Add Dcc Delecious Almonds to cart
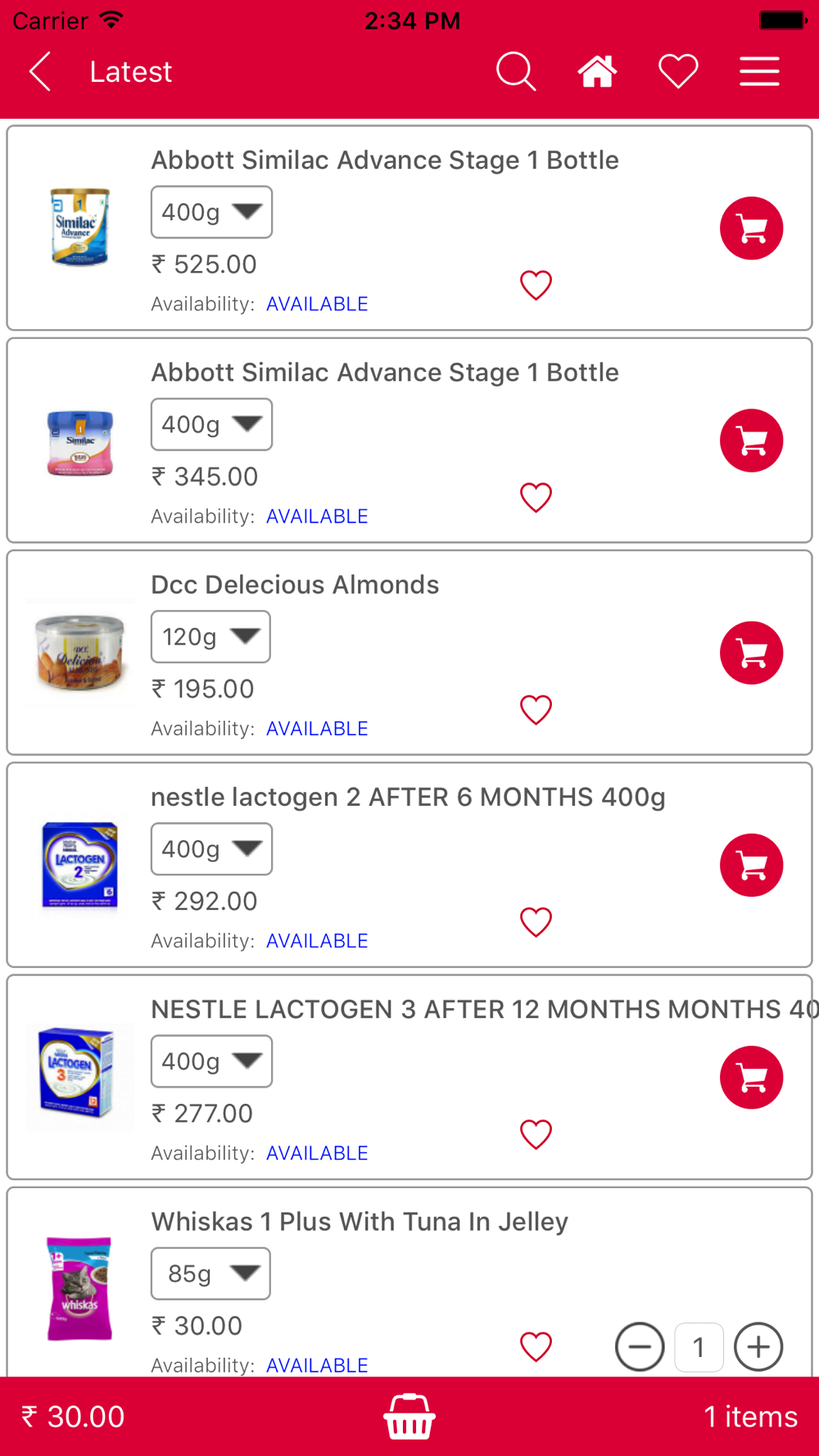Screen dimensions: 819x1456 [x=752, y=653]
